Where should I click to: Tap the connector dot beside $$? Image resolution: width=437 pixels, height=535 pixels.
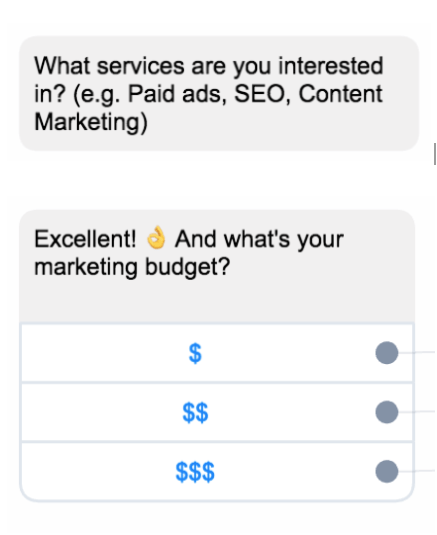[387, 412]
